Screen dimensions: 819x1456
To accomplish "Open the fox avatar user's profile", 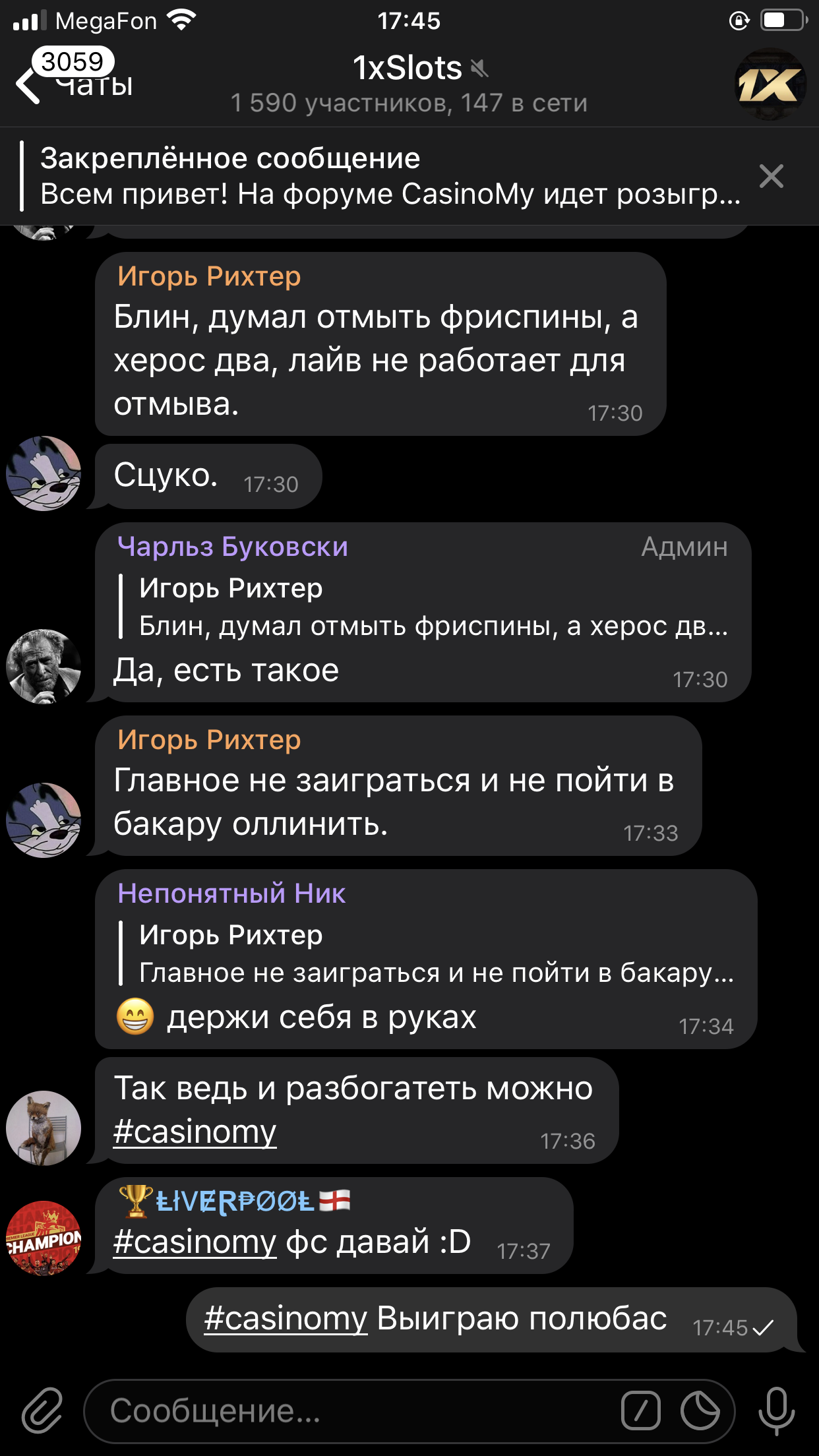I will [x=44, y=1128].
